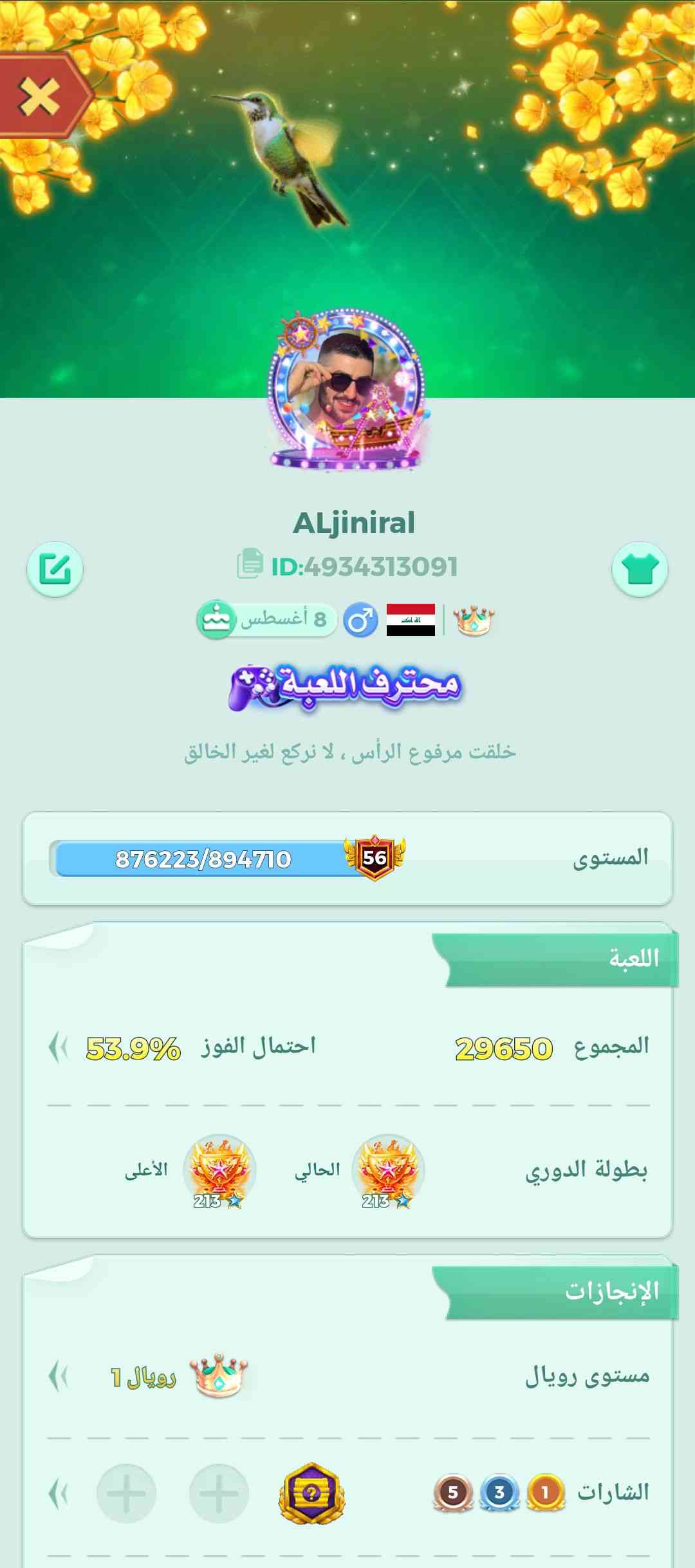Open the profile avatar picture
Image resolution: width=695 pixels, height=1568 pixels.
pos(347,386)
